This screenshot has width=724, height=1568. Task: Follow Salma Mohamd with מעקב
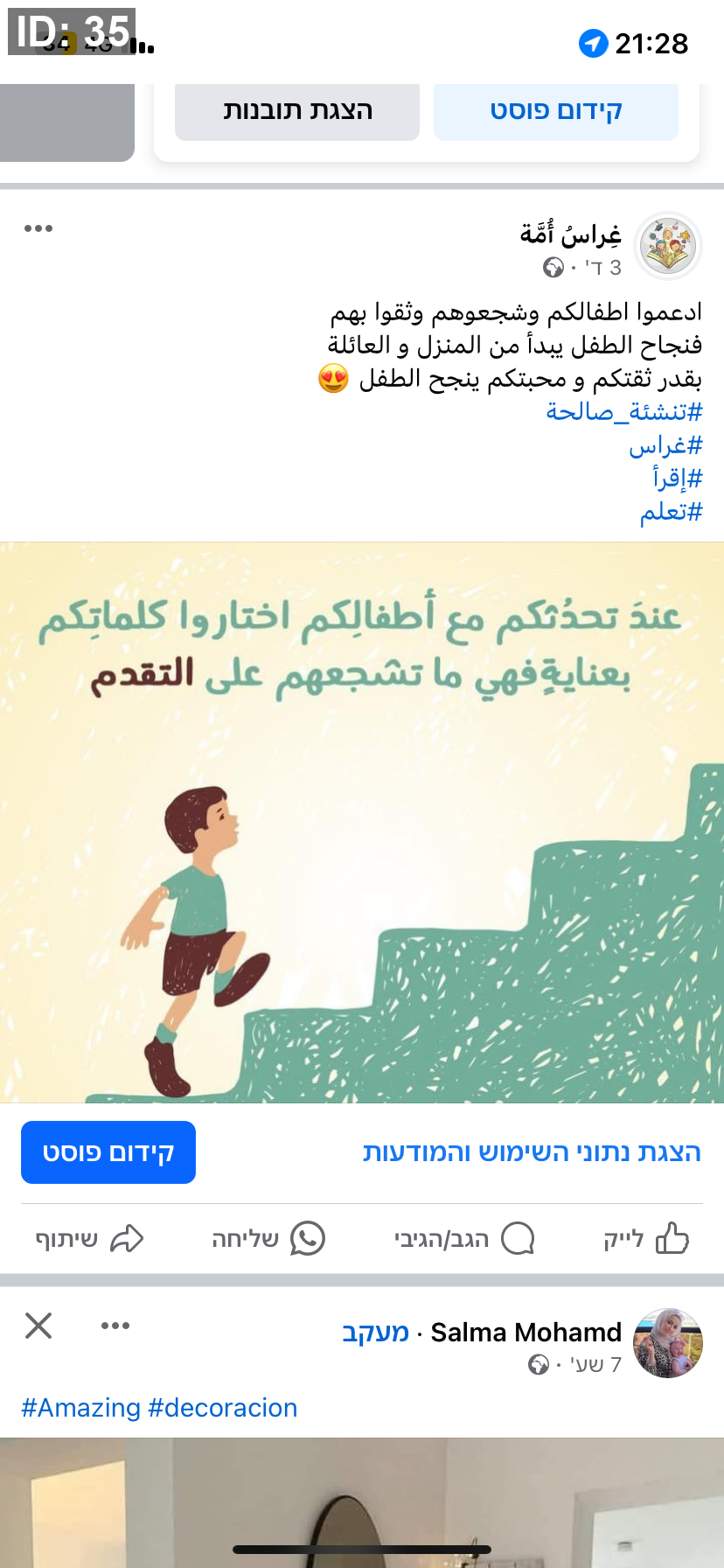point(375,1332)
